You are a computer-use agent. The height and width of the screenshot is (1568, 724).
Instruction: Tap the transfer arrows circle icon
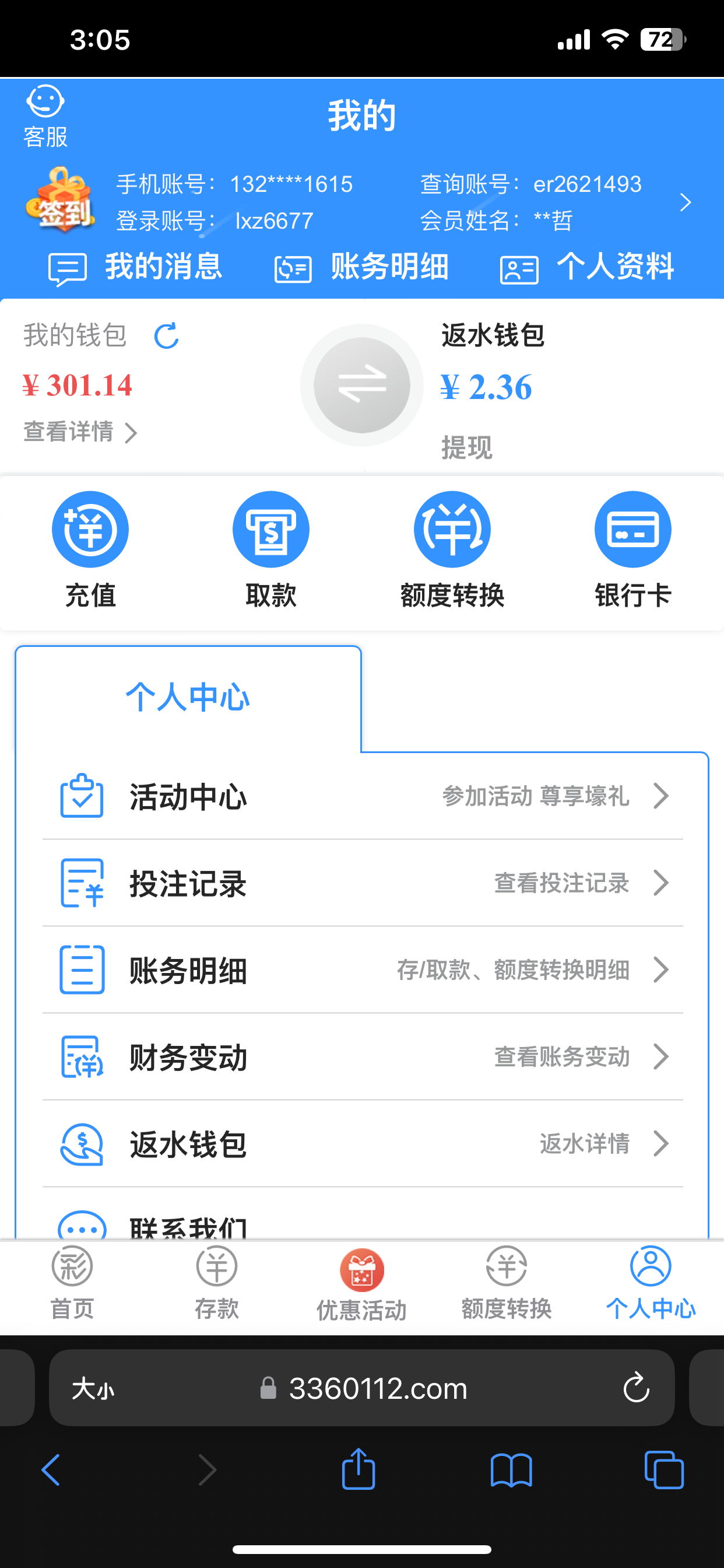pos(362,384)
